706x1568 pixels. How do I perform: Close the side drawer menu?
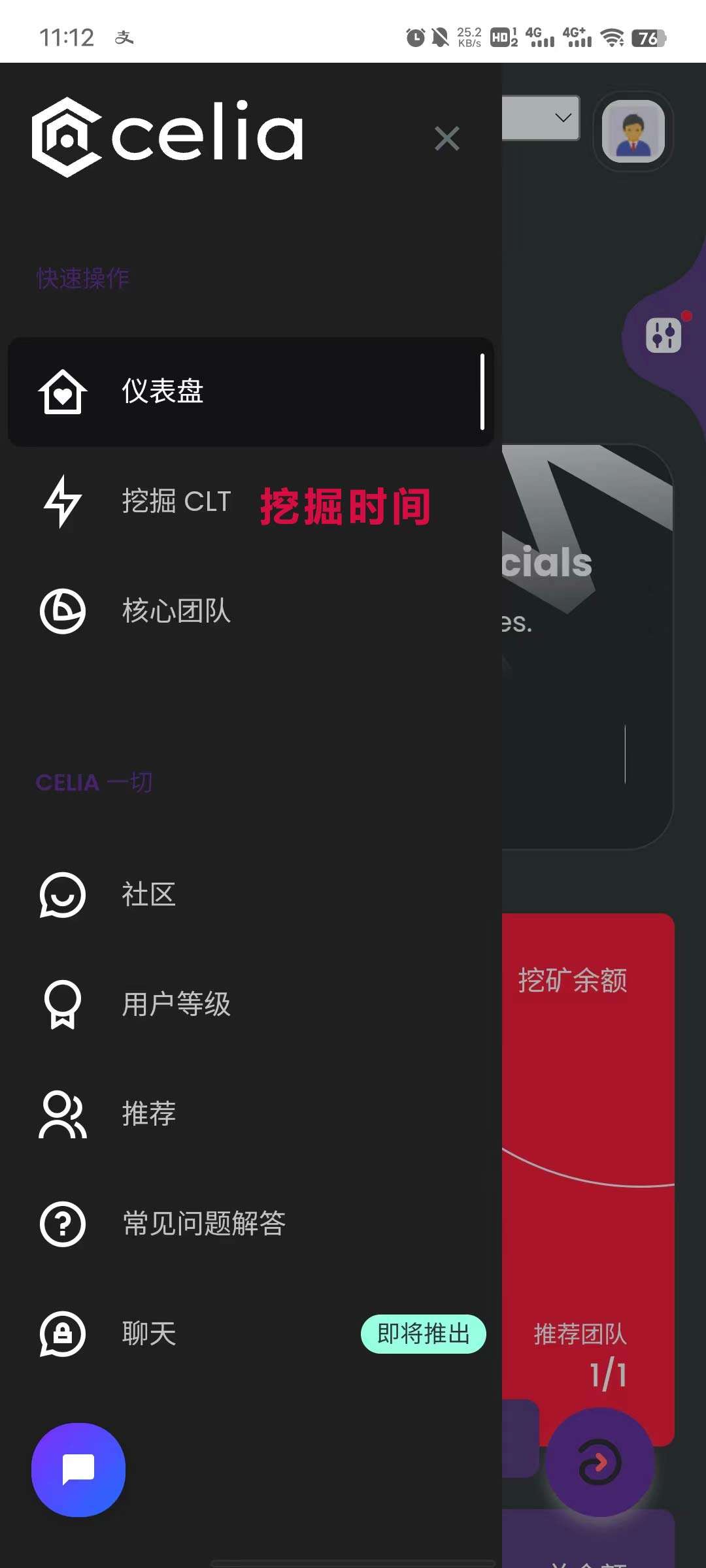pos(447,139)
